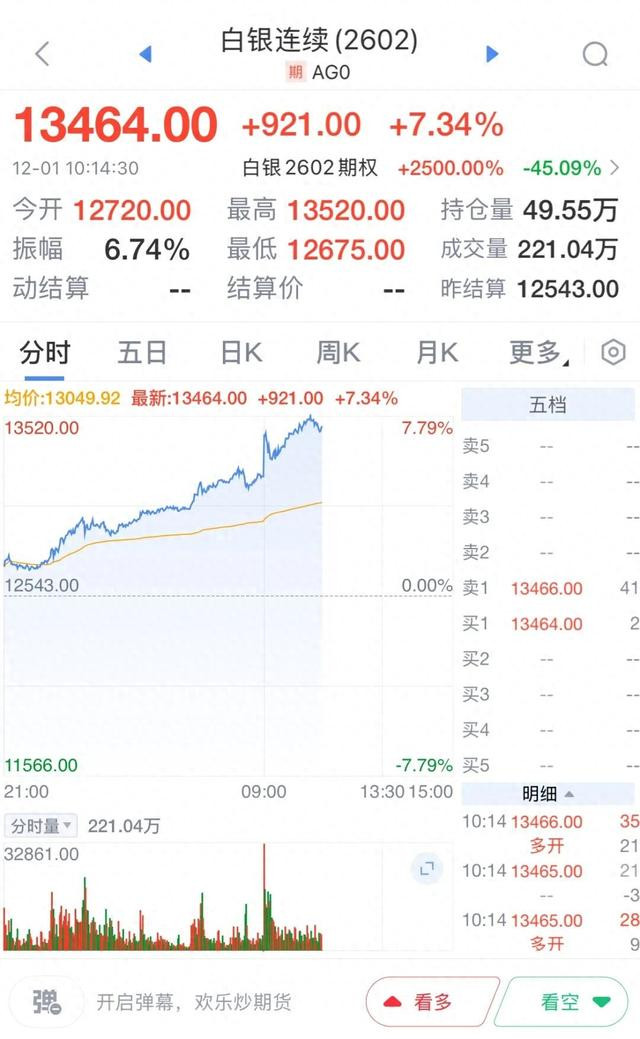This screenshot has width=640, height=1039.
Task: Open the 分时量 indicator dropdown
Action: (42, 826)
